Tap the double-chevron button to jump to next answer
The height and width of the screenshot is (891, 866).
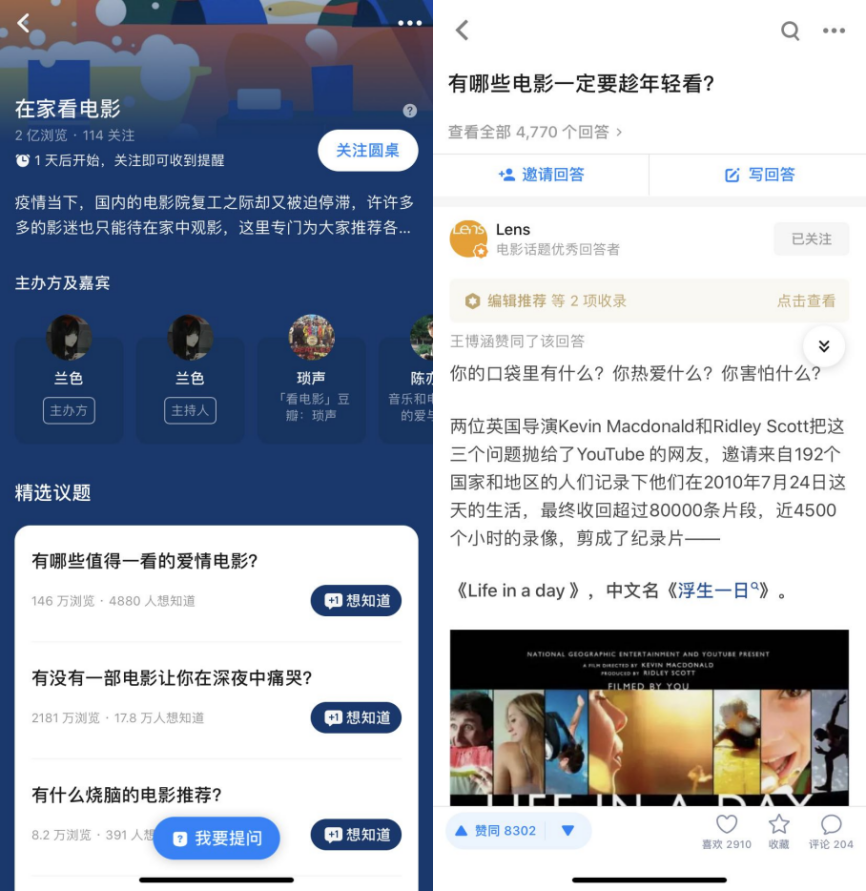(824, 346)
